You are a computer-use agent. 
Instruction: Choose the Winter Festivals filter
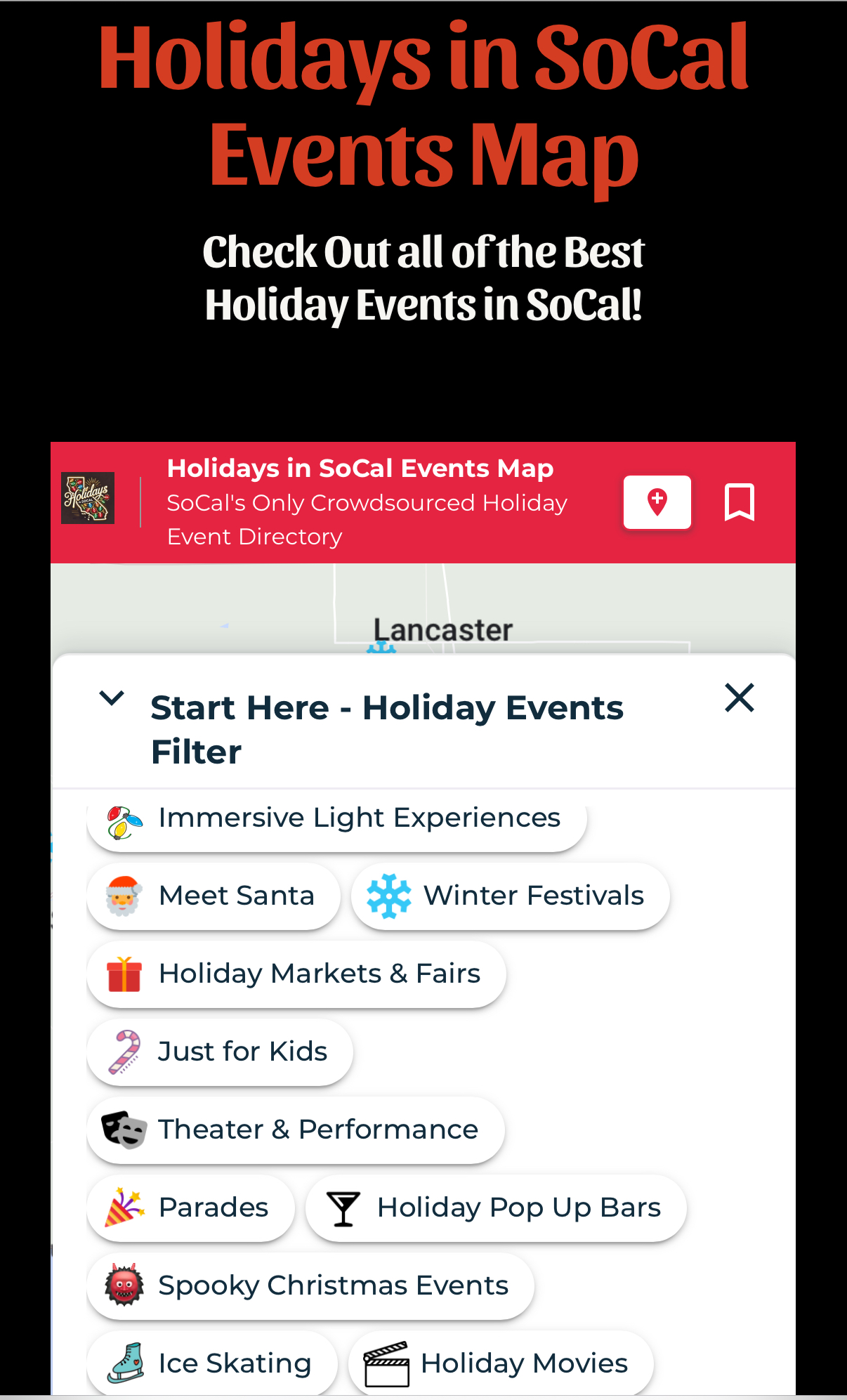[510, 896]
